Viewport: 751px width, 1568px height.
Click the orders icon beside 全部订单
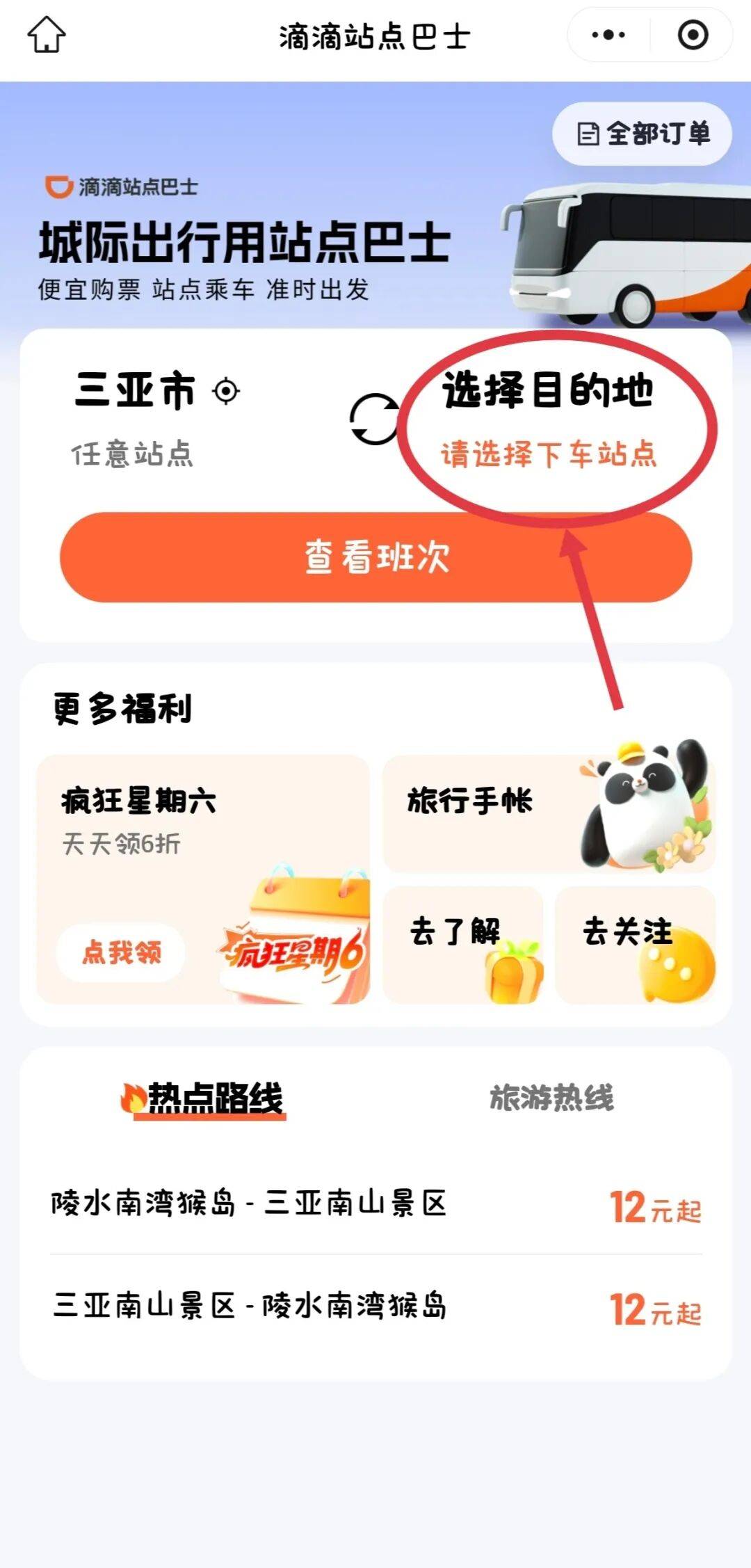point(588,132)
